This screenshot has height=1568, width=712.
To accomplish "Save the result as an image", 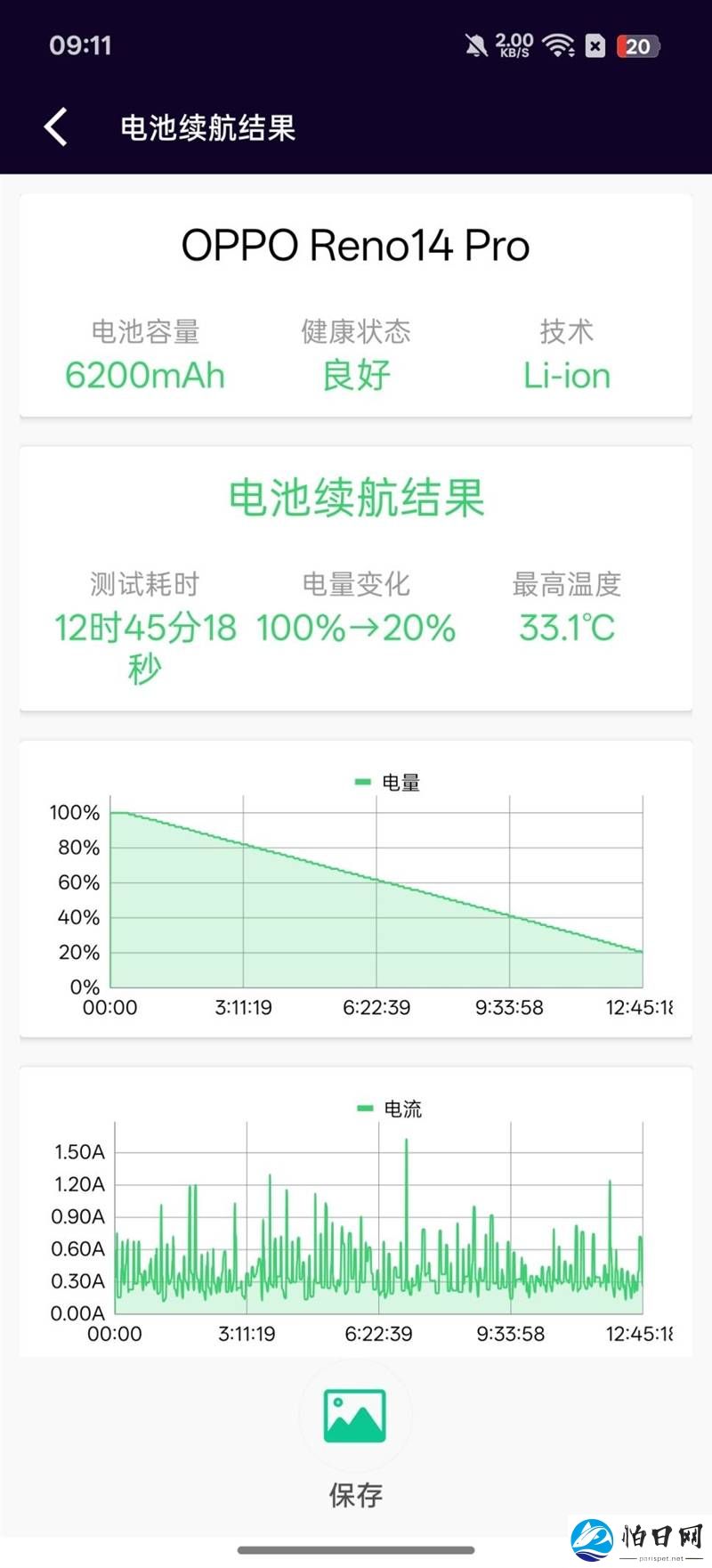I will (x=355, y=1415).
